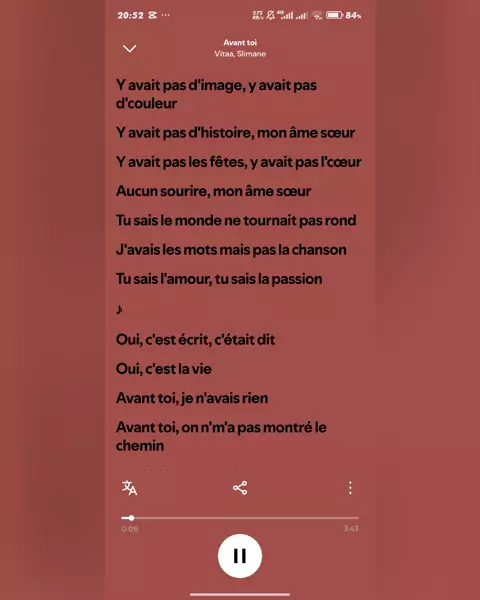
Task: Tap the playback progress bar to seek
Action: click(240, 518)
